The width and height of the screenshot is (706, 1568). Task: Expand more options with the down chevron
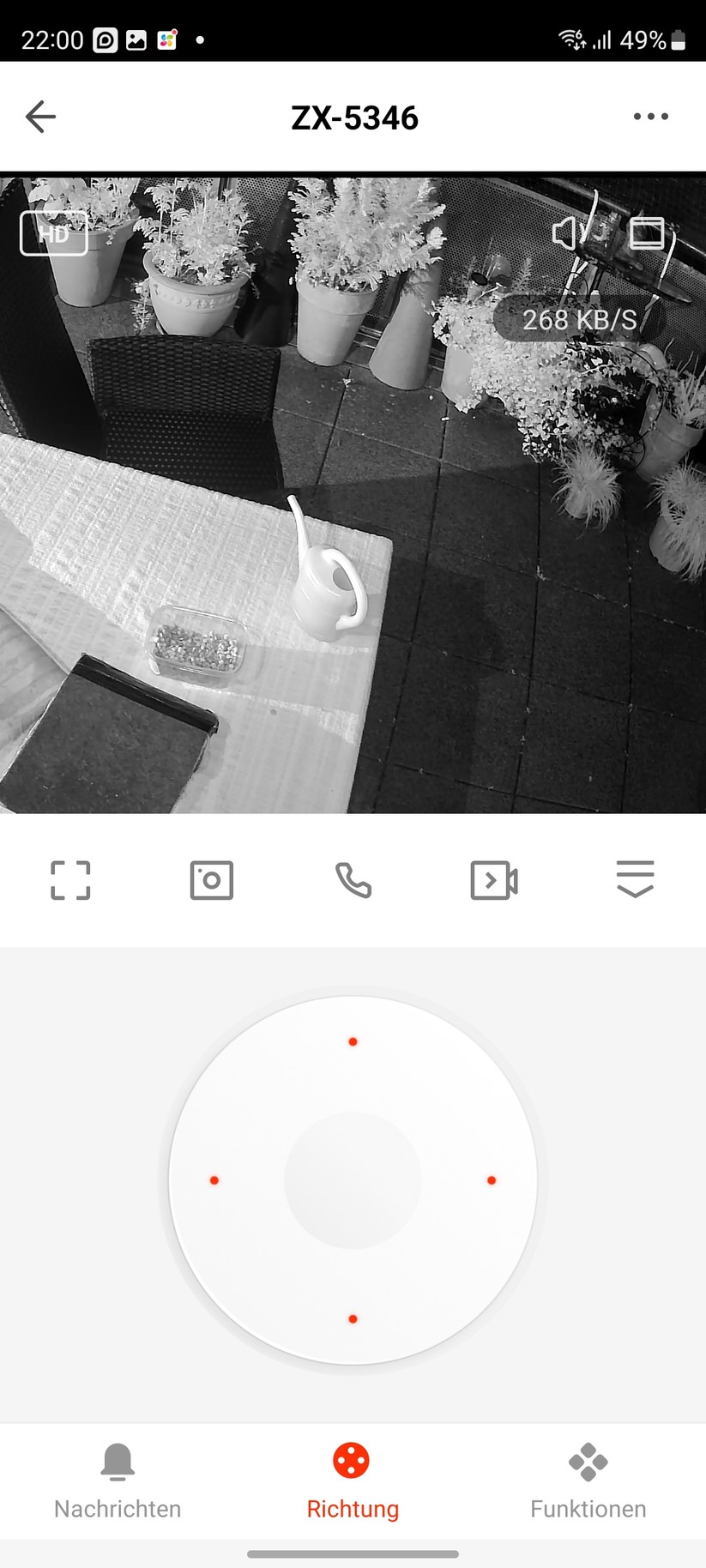click(x=635, y=880)
